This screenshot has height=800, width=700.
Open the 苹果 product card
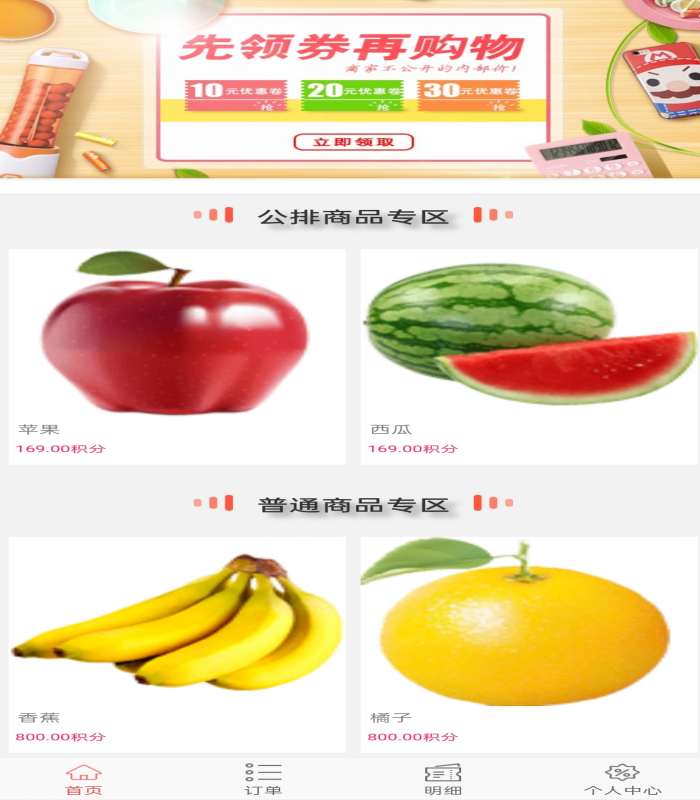click(x=176, y=355)
